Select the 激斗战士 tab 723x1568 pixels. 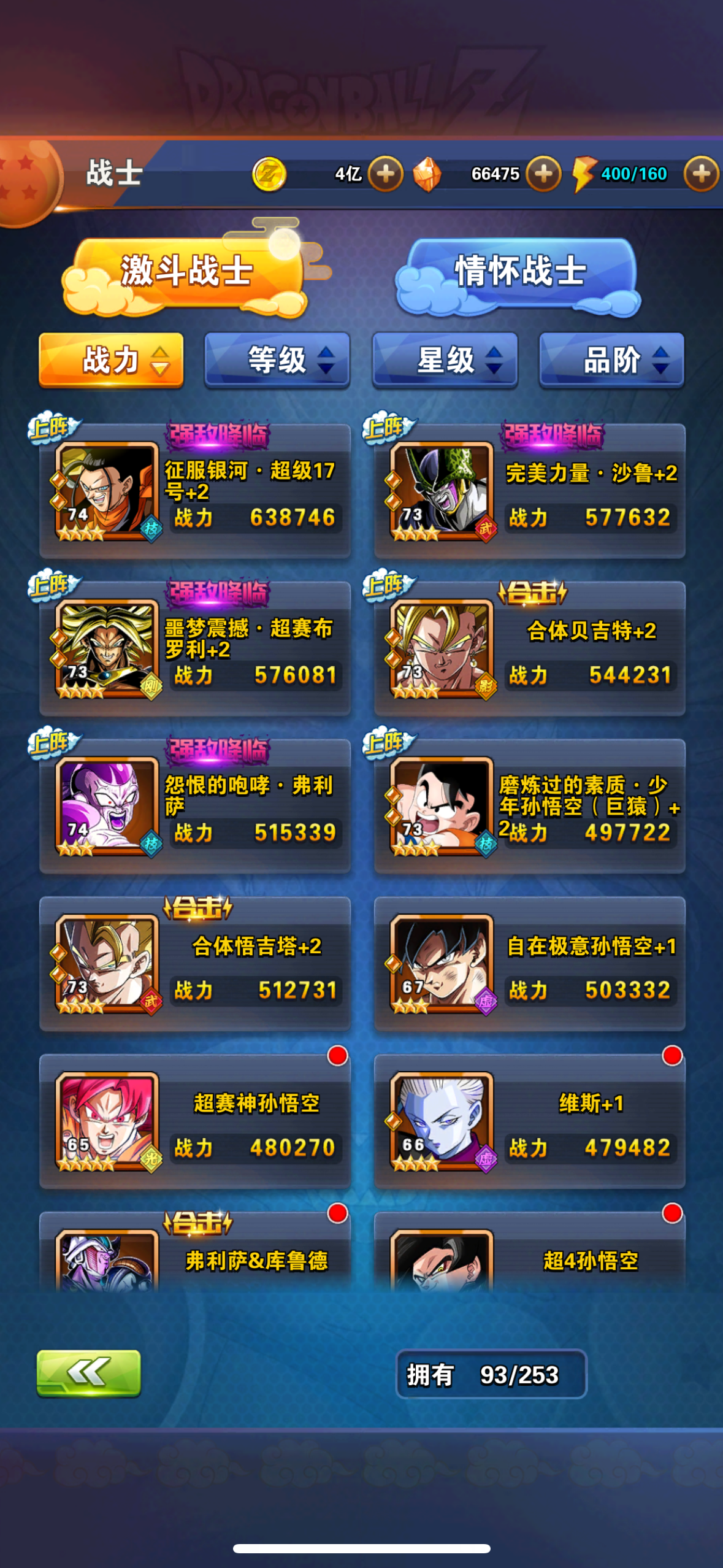[x=185, y=272]
